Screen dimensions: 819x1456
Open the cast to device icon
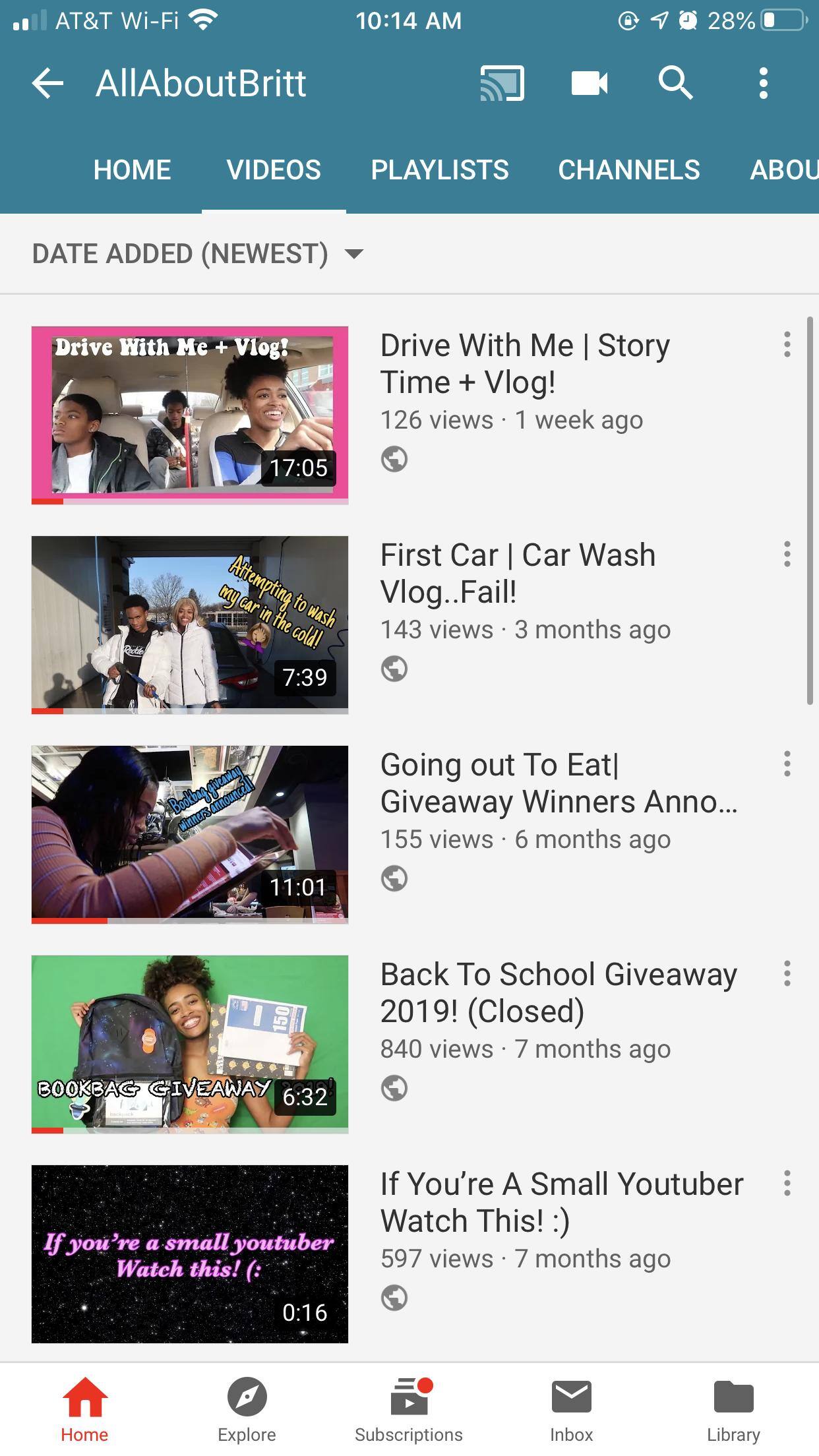tap(502, 84)
